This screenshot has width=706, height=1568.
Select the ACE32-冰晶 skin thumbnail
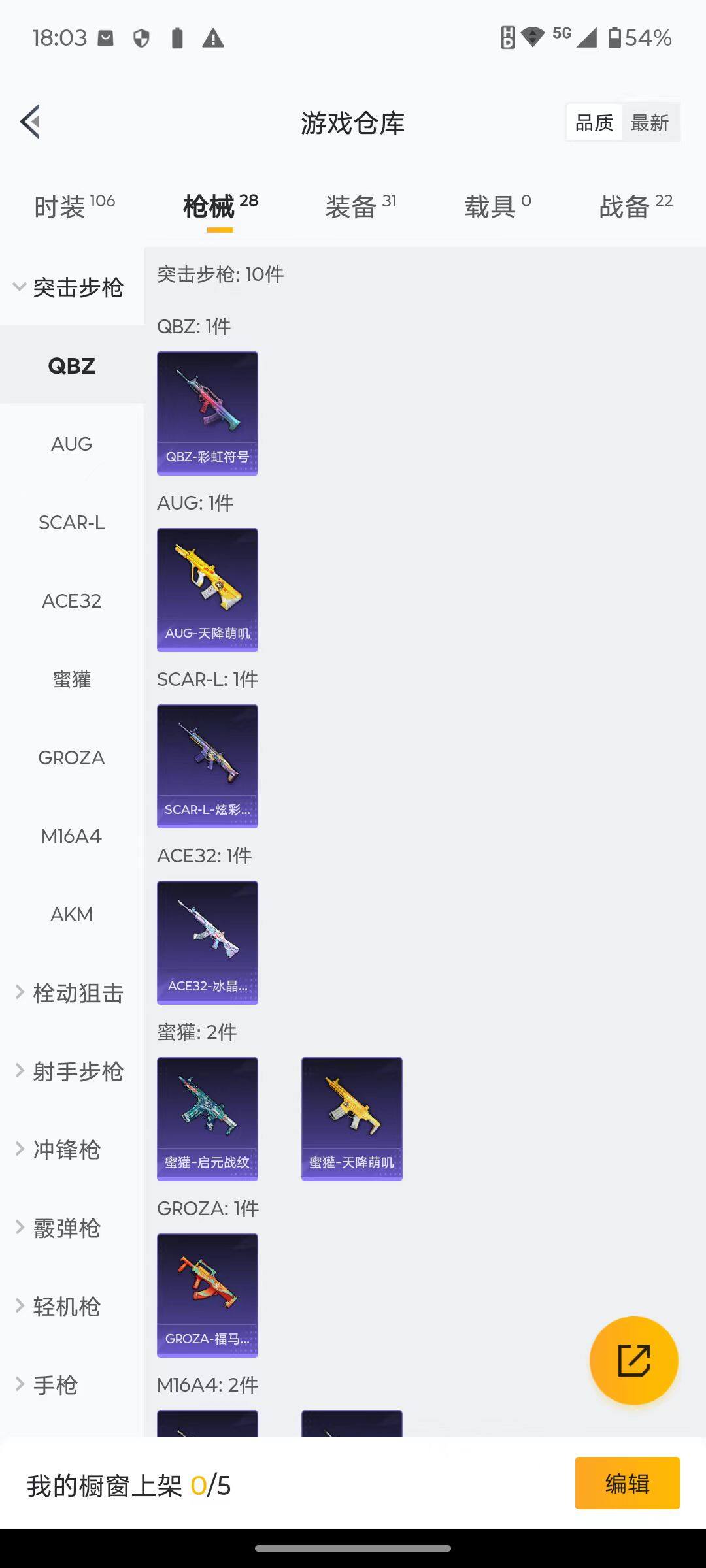point(207,941)
